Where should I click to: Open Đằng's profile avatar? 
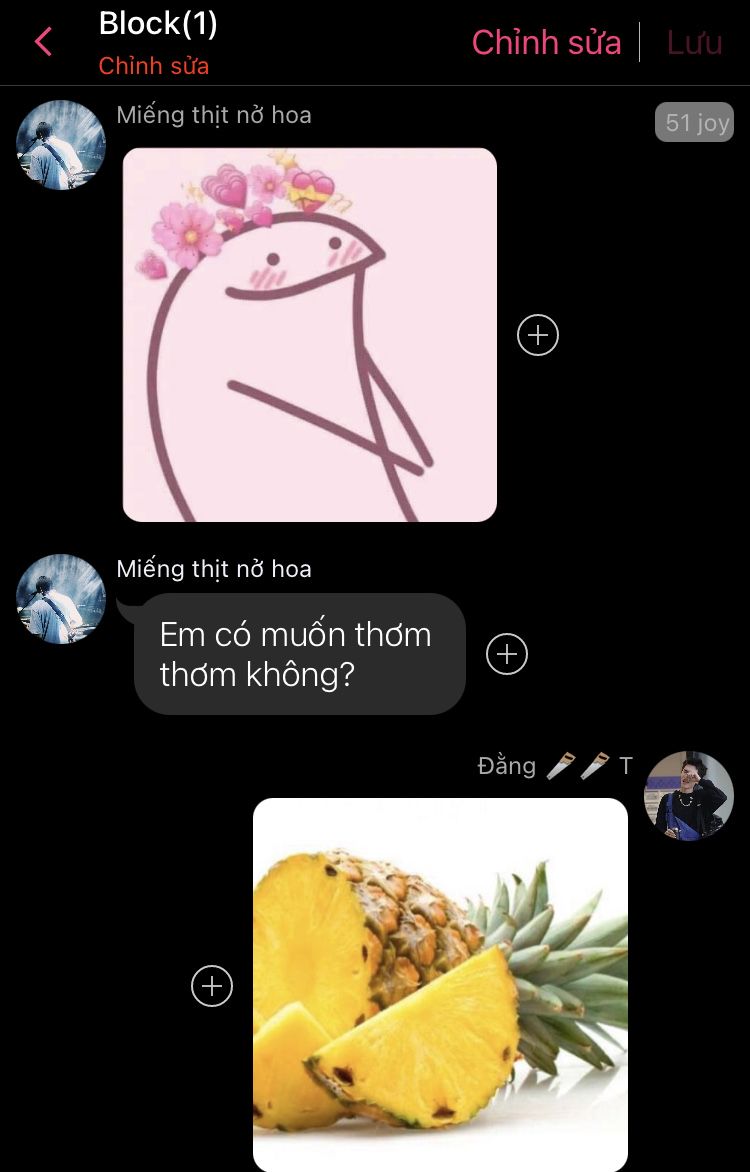click(688, 796)
